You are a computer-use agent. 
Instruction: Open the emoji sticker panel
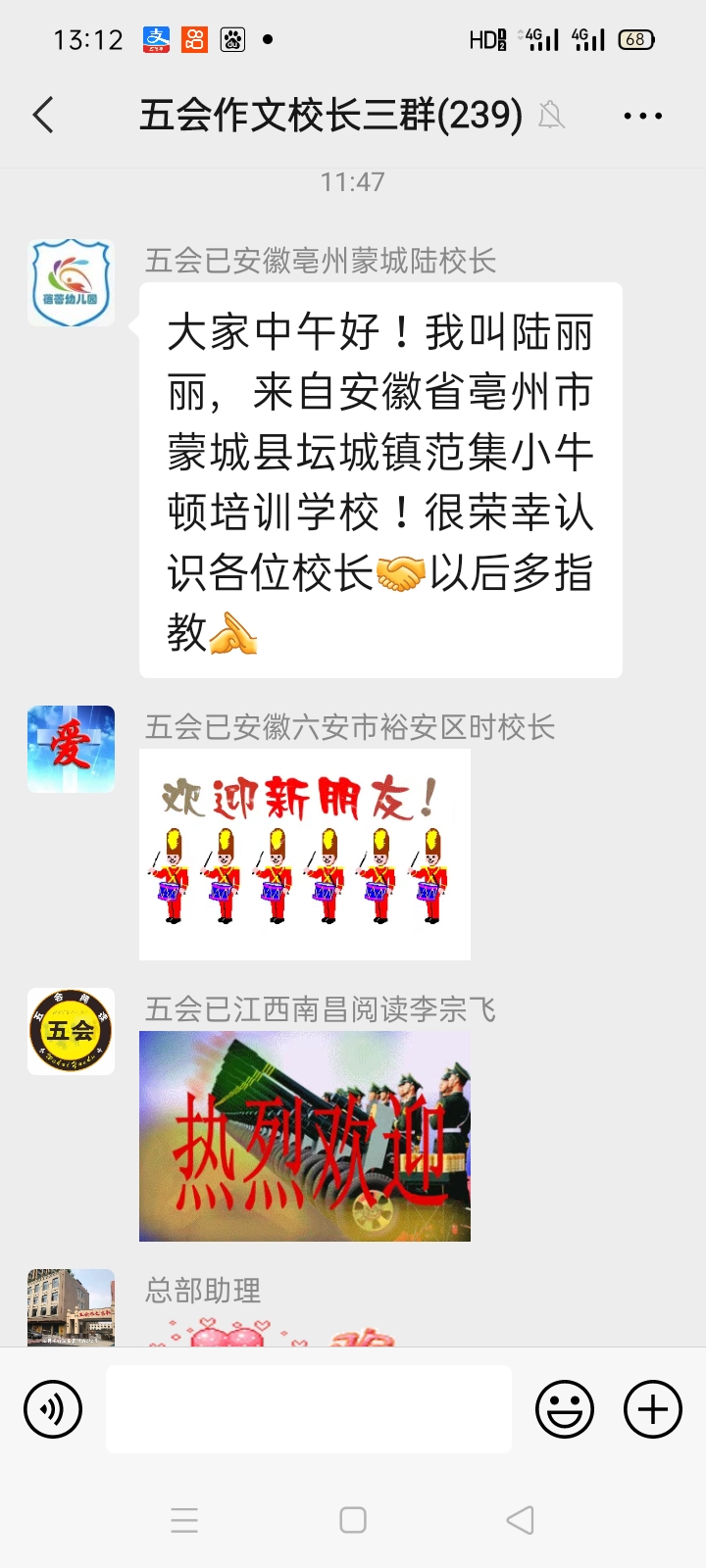click(x=565, y=1409)
